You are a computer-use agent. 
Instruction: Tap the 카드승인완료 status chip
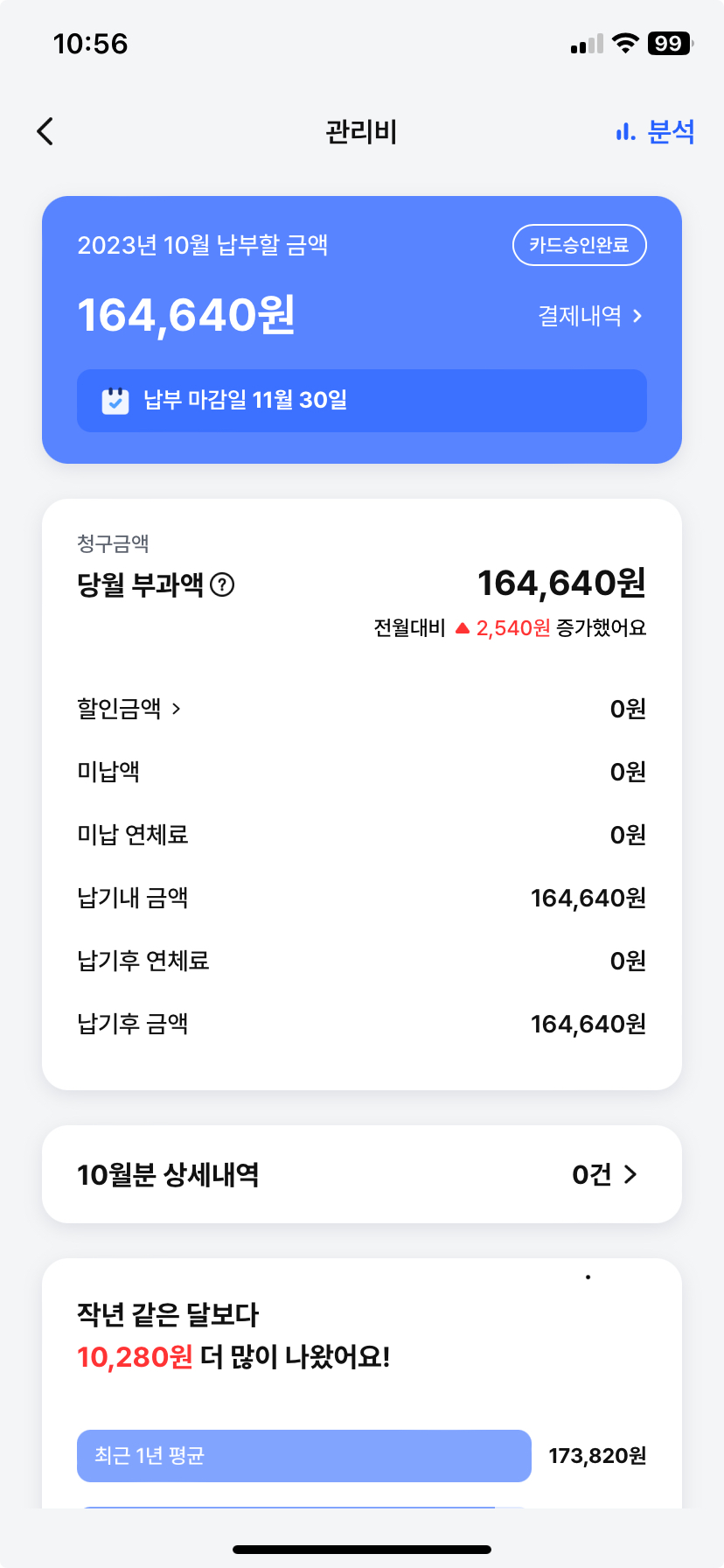(x=579, y=245)
